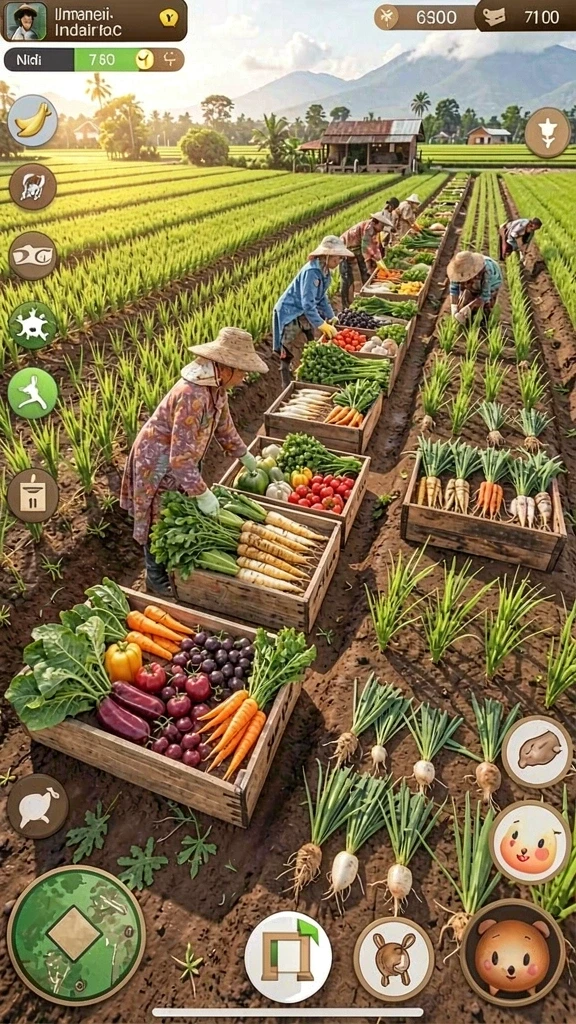Select the yellow chick face button
576x1024 pixels.
point(530,842)
